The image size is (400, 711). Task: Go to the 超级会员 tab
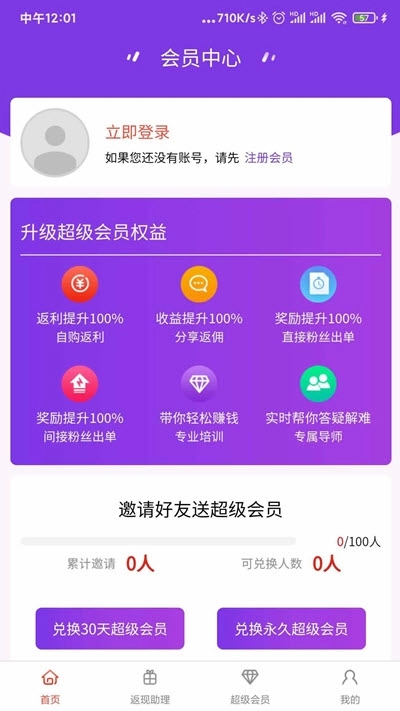(x=250, y=687)
